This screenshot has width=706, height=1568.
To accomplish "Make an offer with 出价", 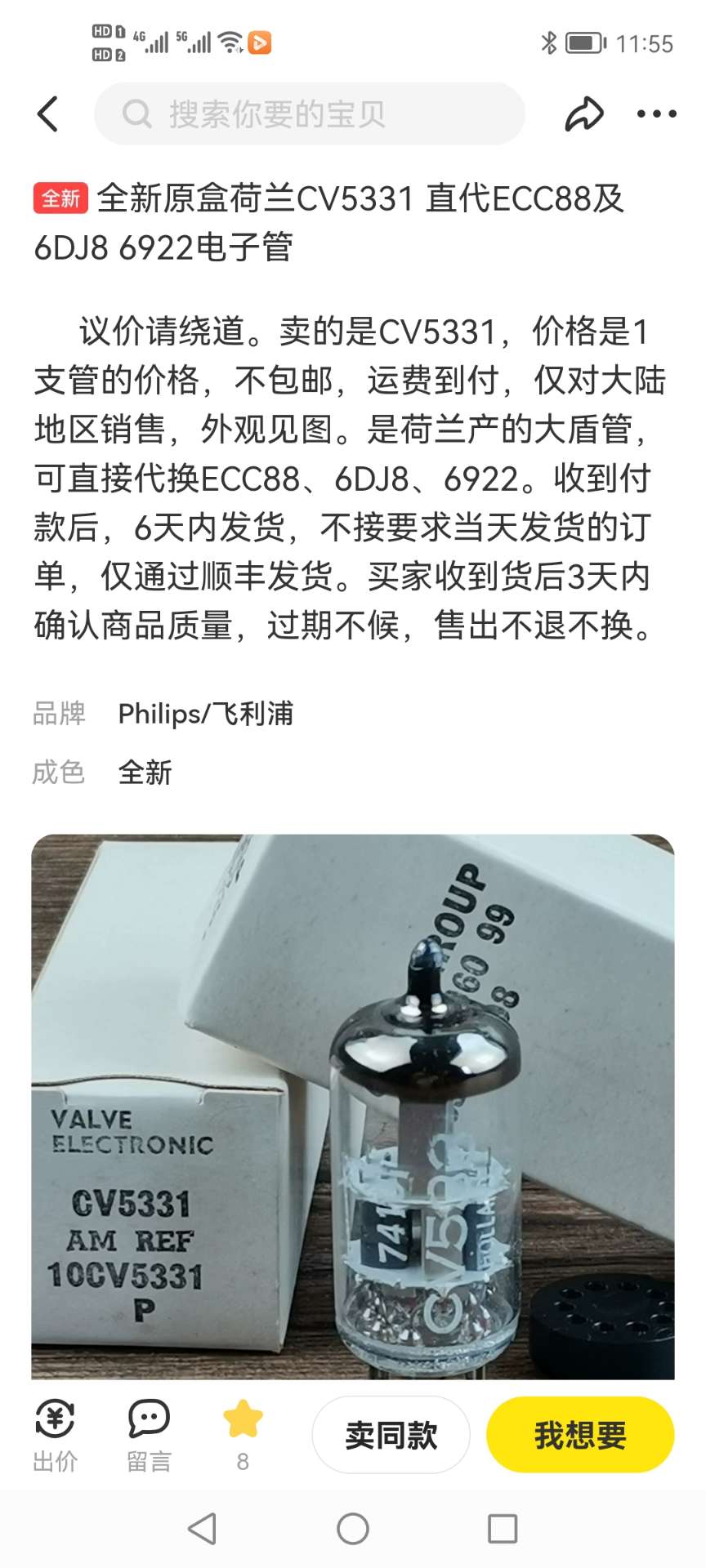I will pyautogui.click(x=55, y=1434).
